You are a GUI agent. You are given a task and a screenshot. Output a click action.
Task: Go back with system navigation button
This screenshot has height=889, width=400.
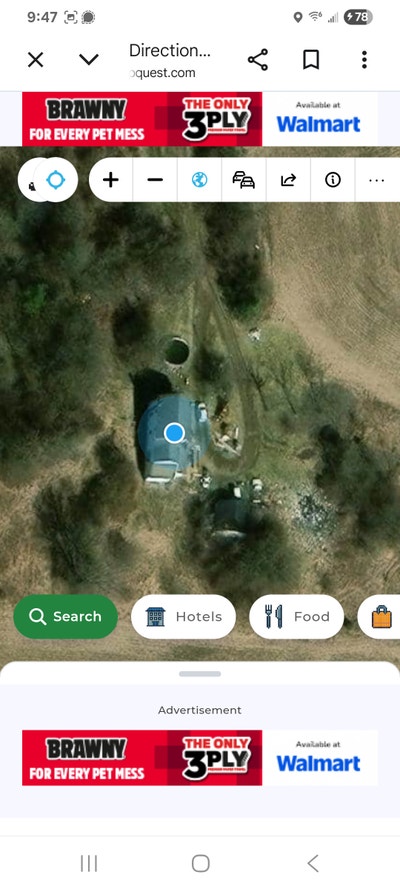click(313, 863)
